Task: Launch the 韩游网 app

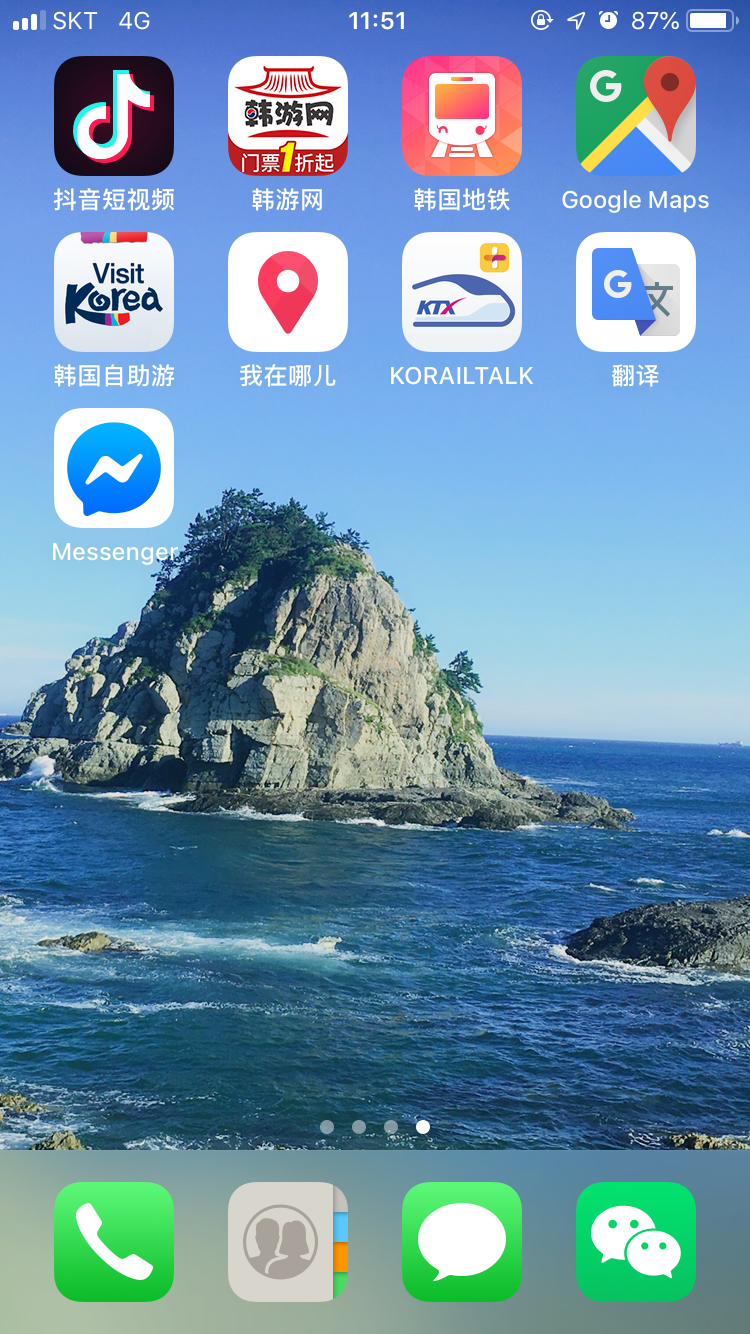Action: coord(288,116)
